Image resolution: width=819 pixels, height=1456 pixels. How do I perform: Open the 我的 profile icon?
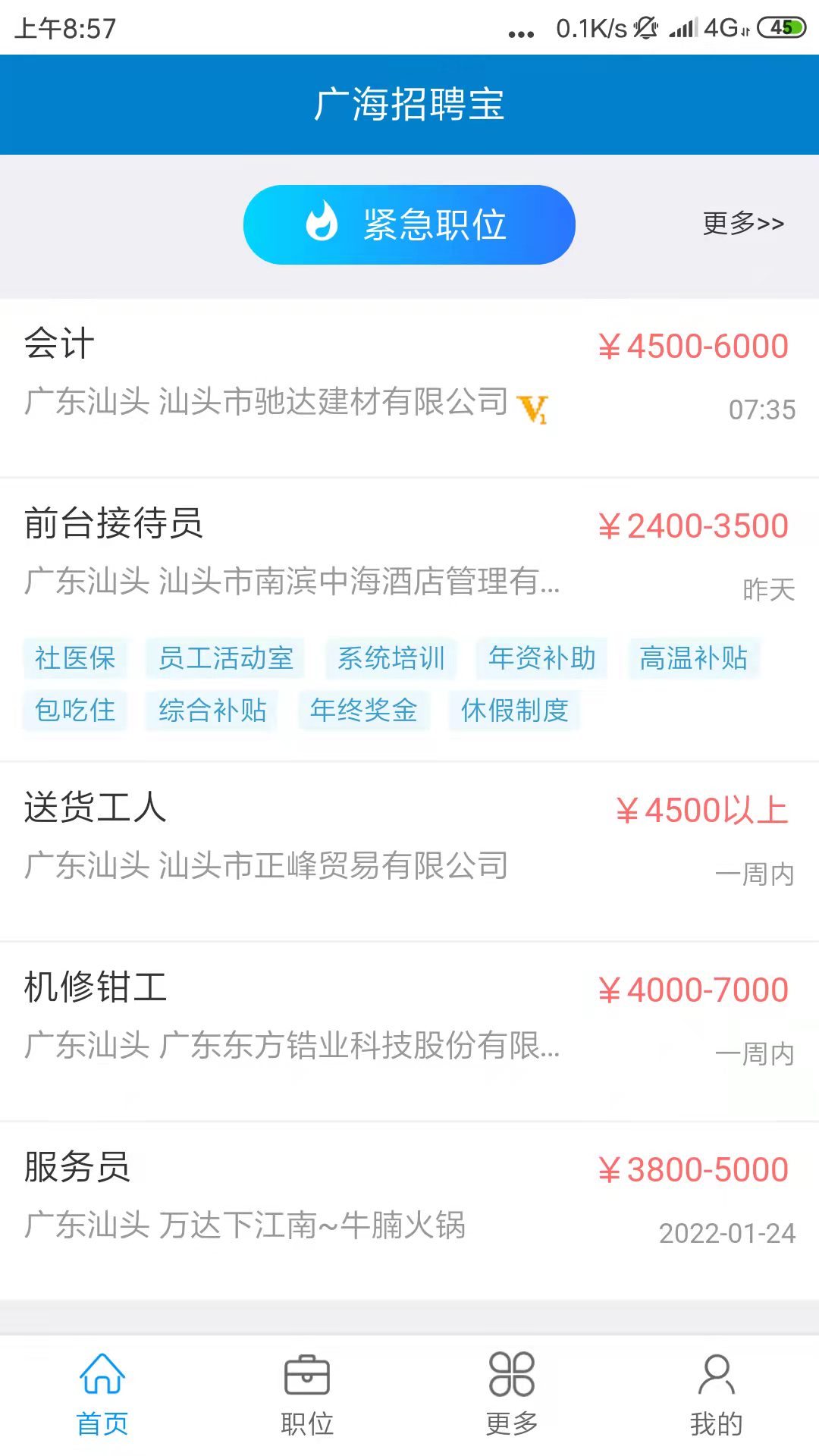click(717, 1382)
